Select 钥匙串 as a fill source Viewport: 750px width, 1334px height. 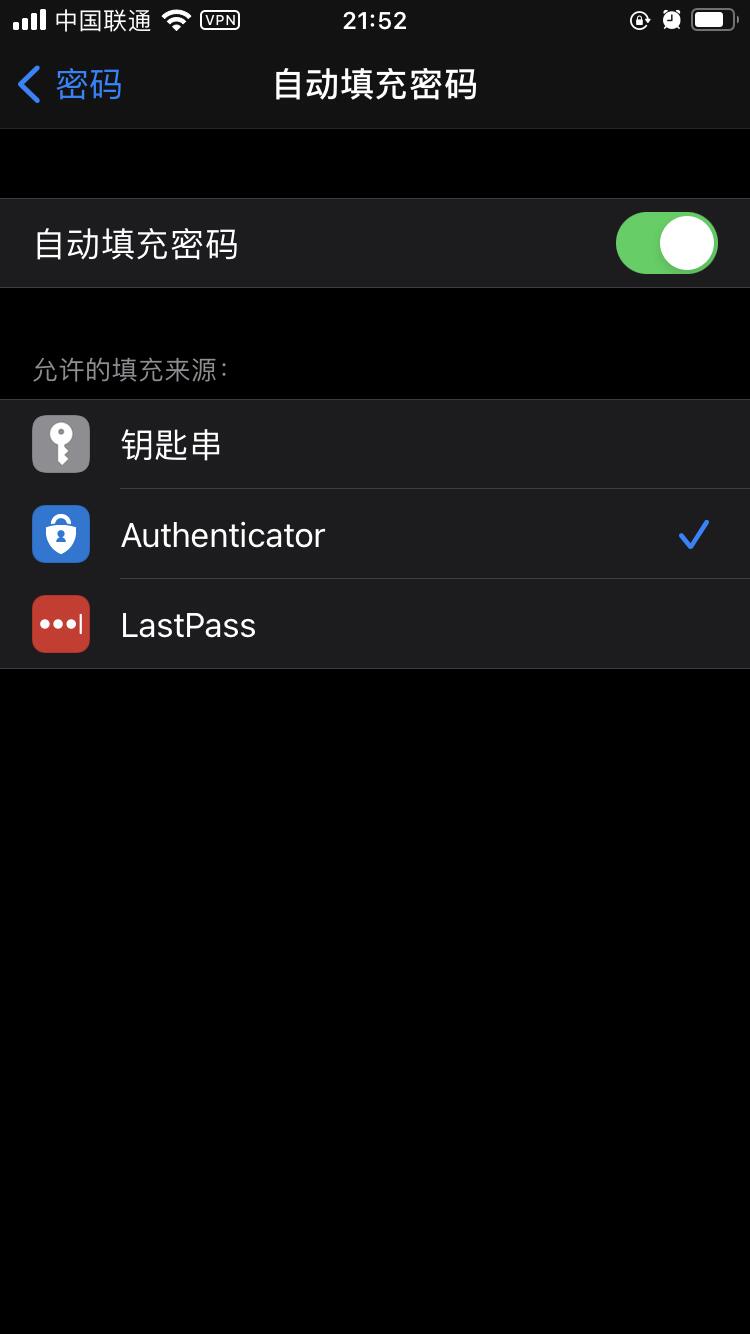[x=375, y=444]
